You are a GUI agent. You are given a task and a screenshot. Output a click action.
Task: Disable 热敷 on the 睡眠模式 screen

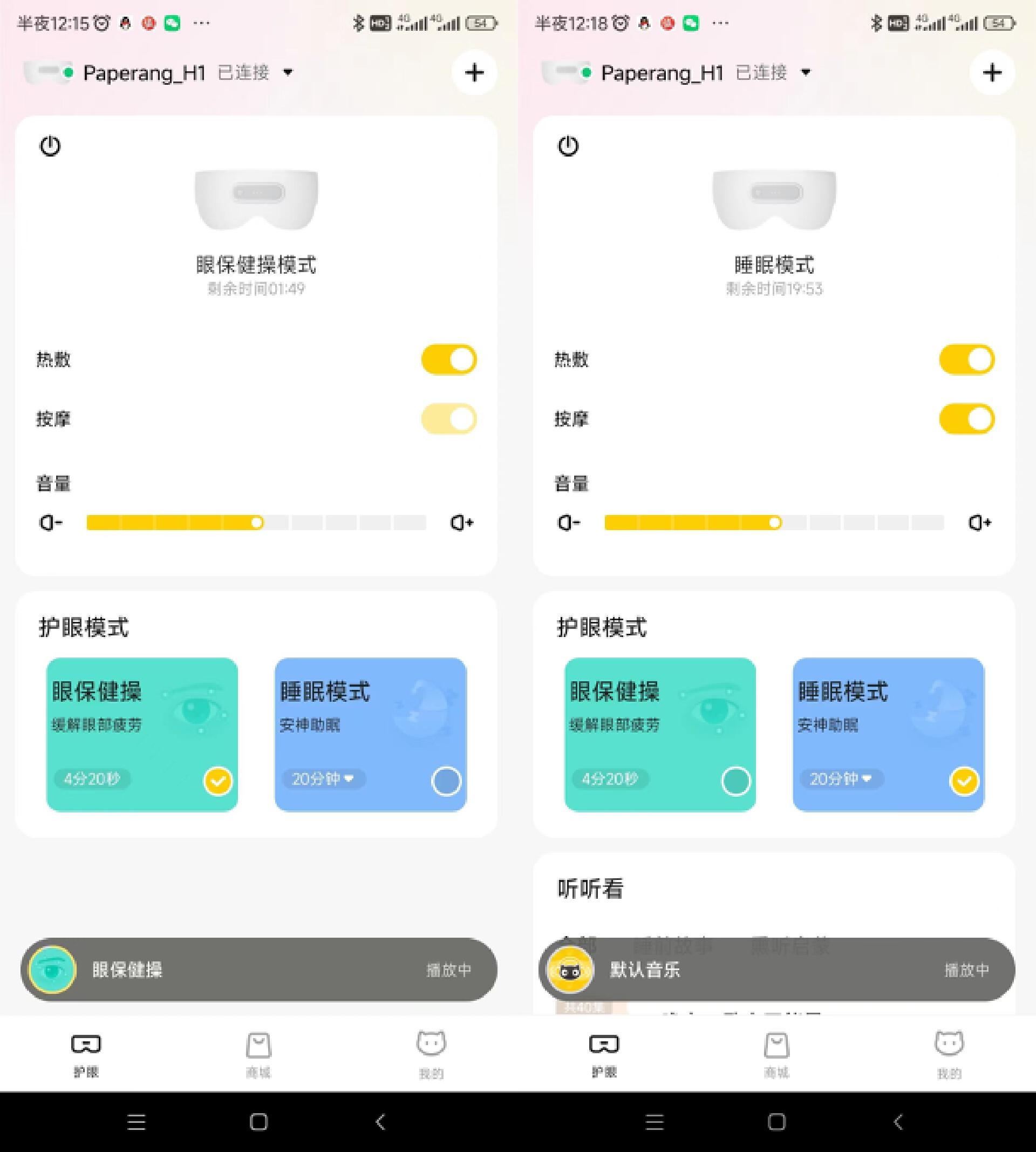tap(966, 360)
